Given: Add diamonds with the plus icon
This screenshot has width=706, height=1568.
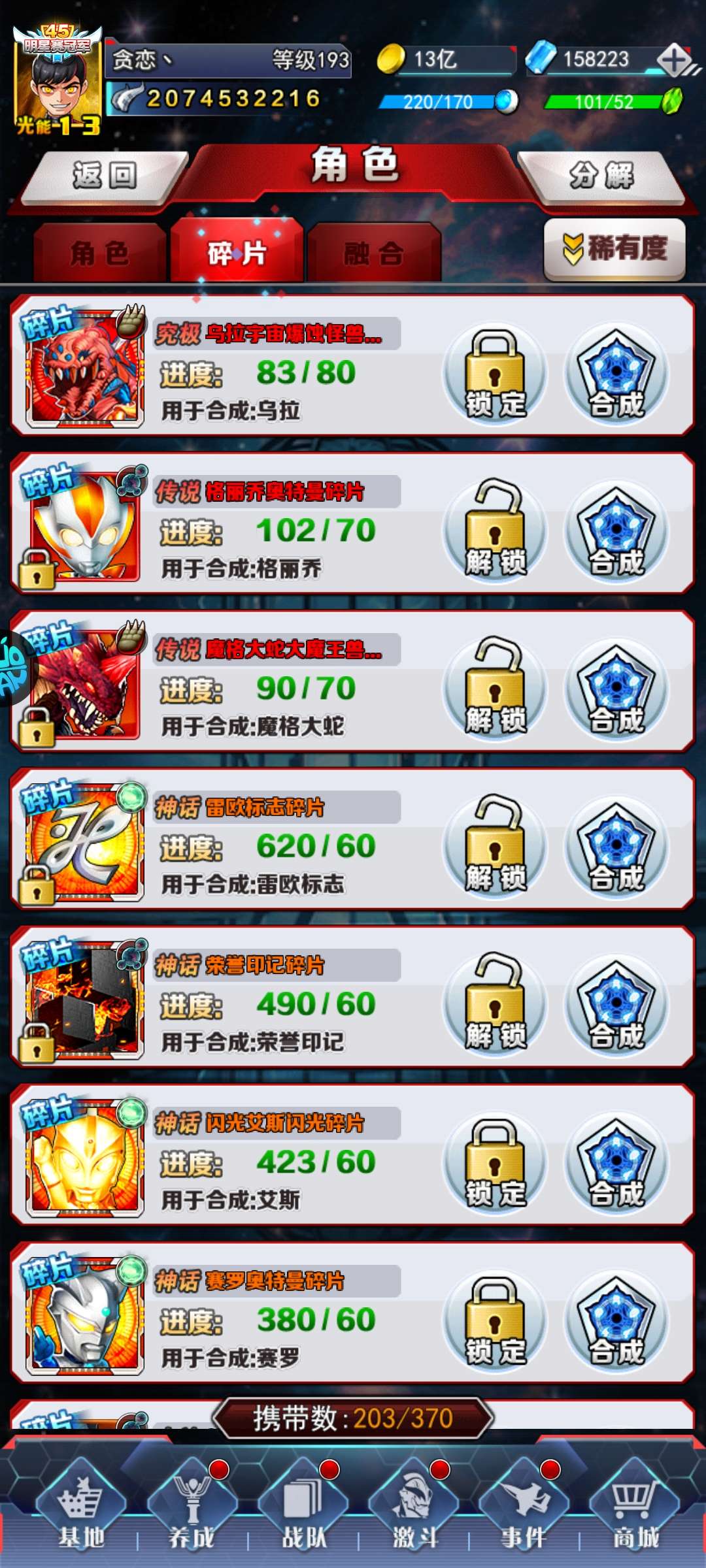Looking at the screenshot, I should (x=674, y=61).
